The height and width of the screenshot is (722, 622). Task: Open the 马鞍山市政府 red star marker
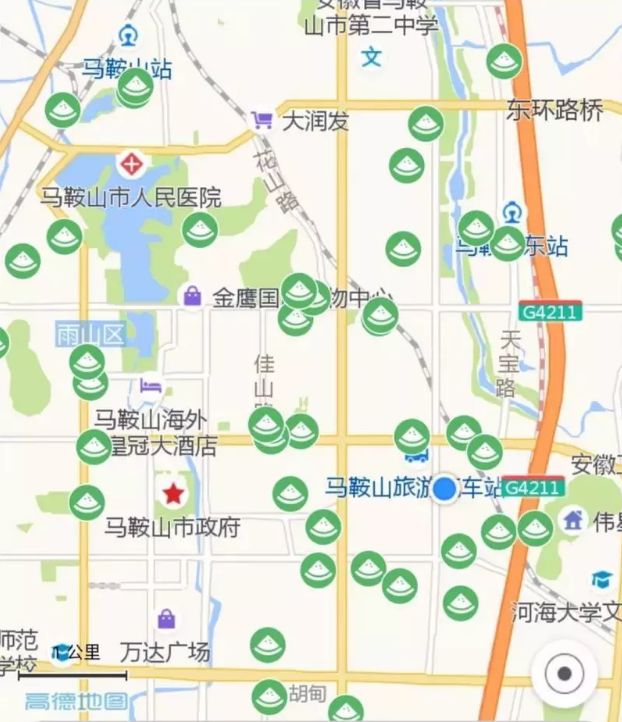tap(174, 493)
